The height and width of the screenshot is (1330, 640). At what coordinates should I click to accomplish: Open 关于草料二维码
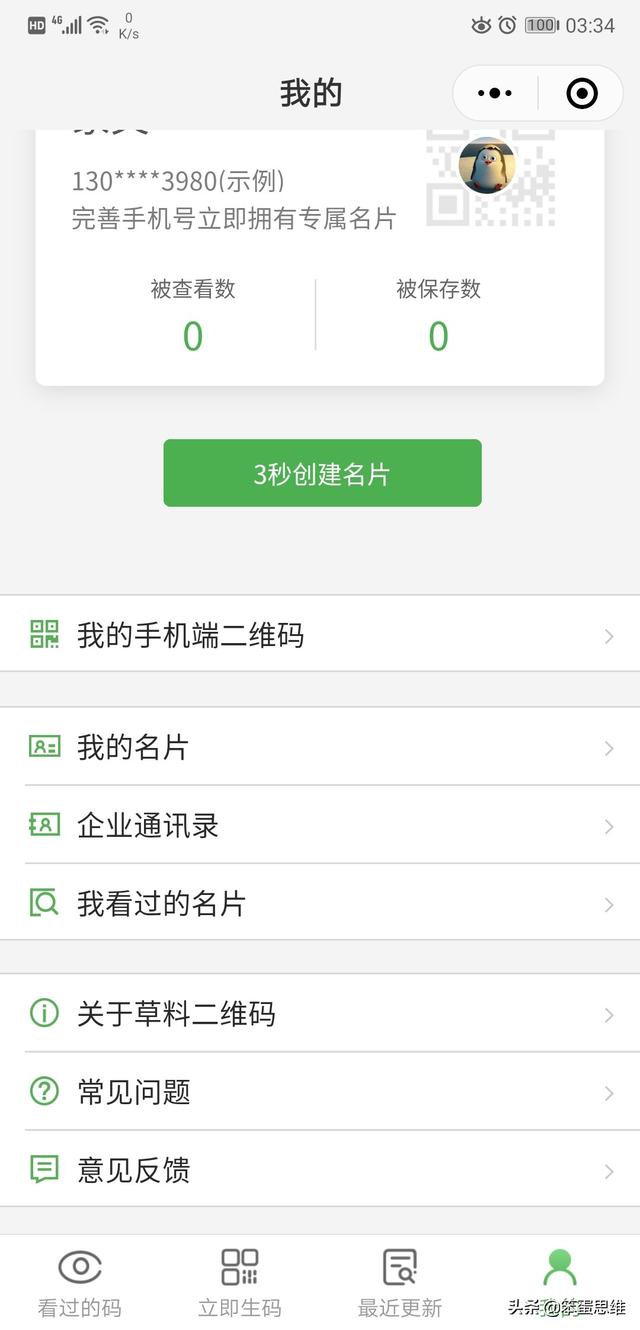click(320, 1014)
